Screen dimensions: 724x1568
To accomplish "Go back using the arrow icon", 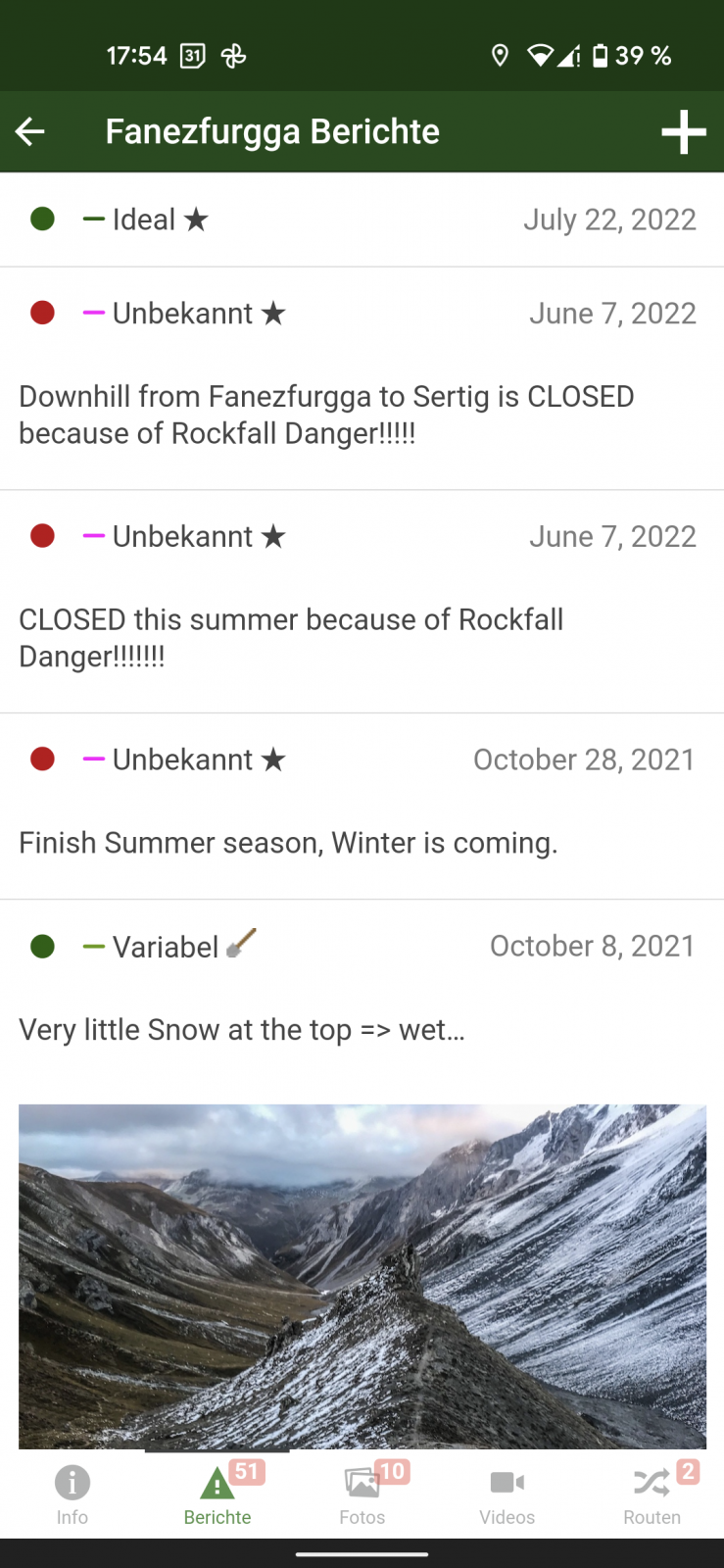I will point(30,131).
